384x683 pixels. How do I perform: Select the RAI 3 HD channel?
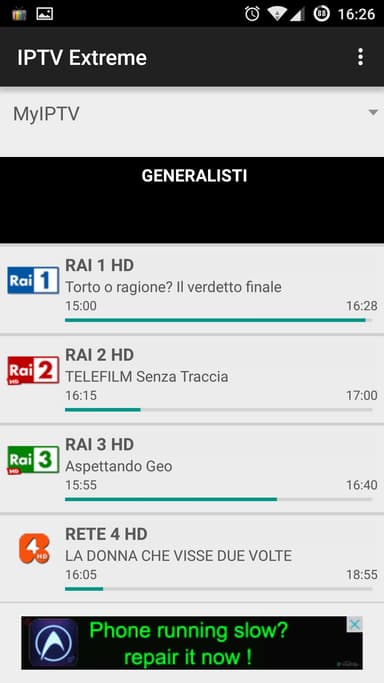[x=192, y=469]
